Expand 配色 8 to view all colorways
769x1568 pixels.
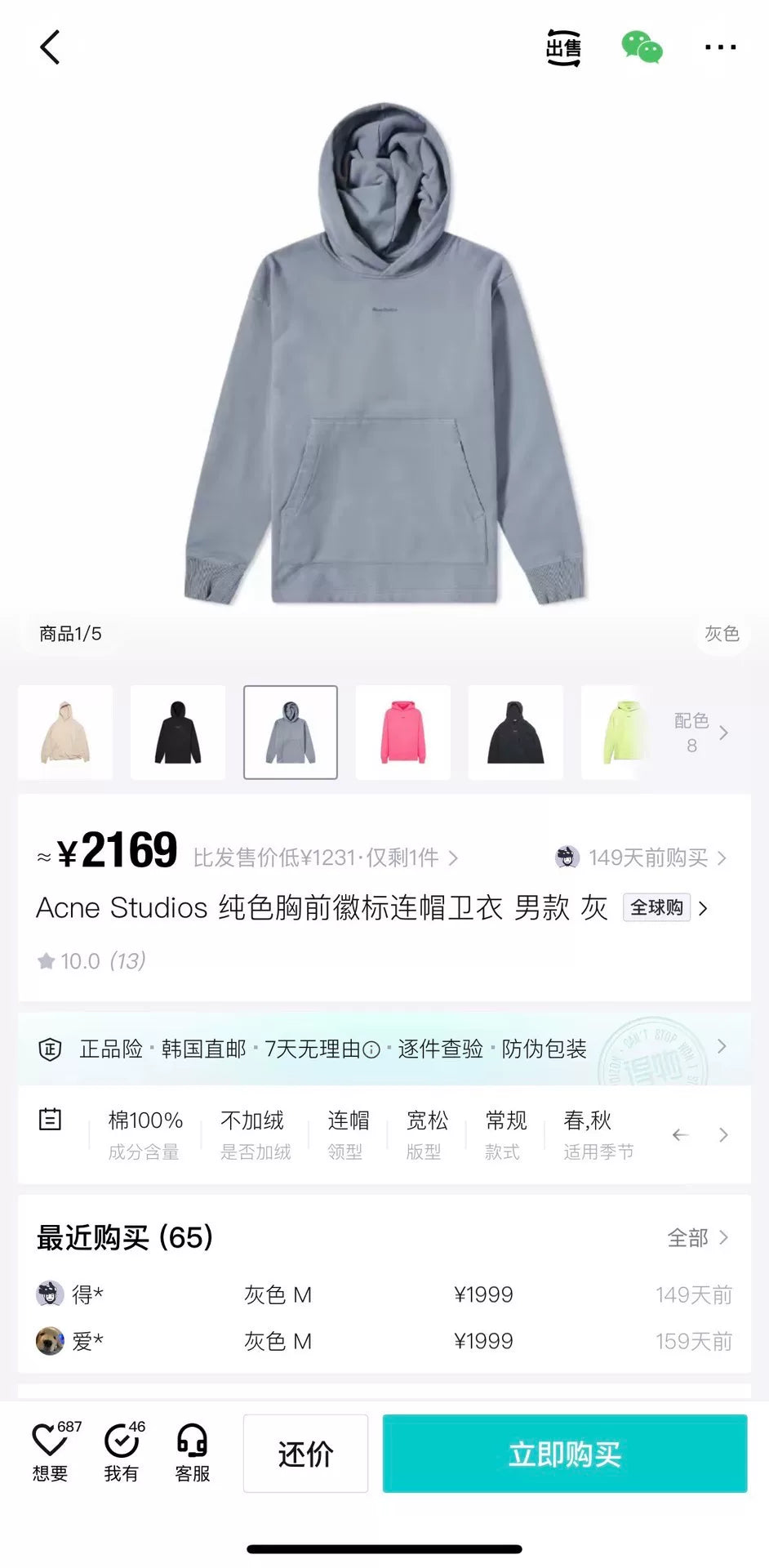click(698, 732)
